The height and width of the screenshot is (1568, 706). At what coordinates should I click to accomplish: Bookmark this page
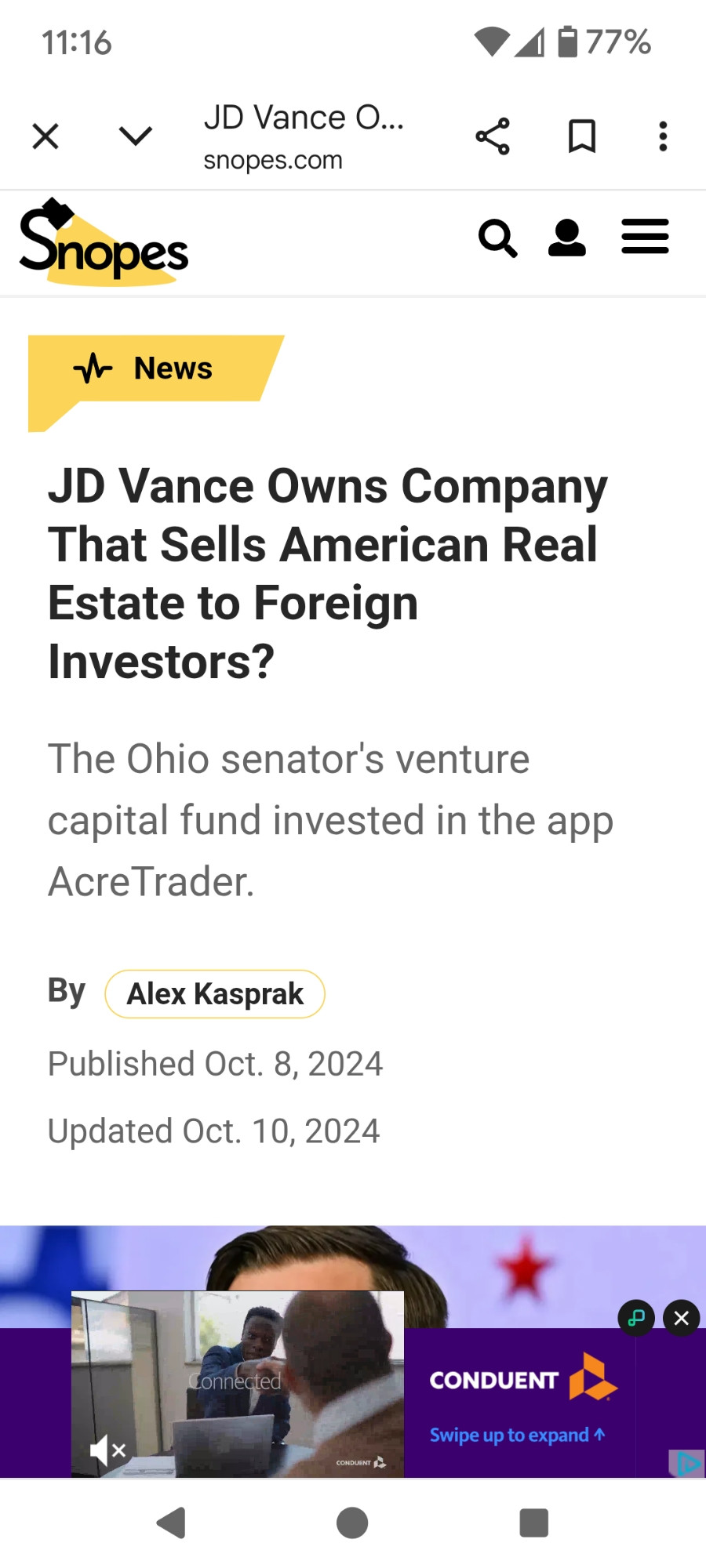(582, 136)
